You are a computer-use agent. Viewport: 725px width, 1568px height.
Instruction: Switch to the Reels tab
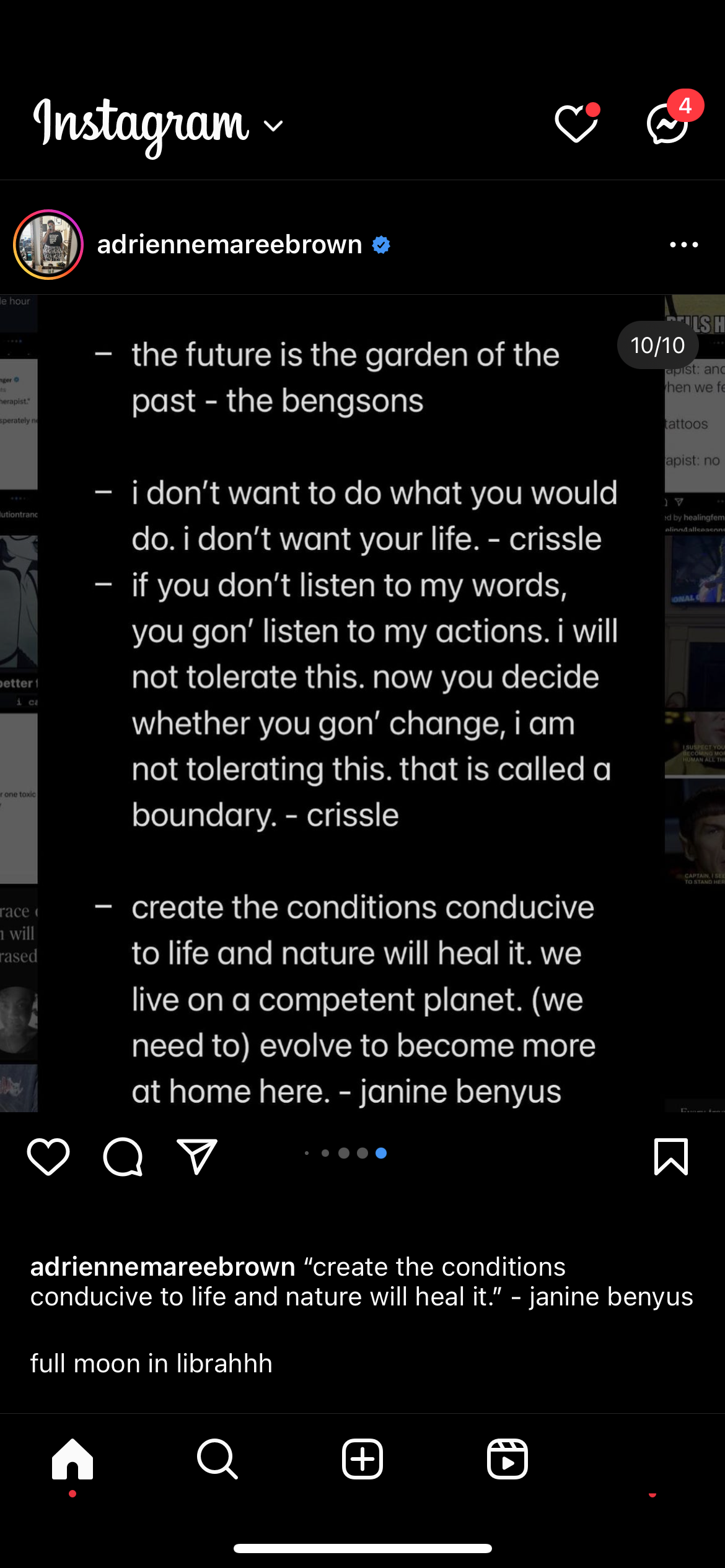point(507,1459)
